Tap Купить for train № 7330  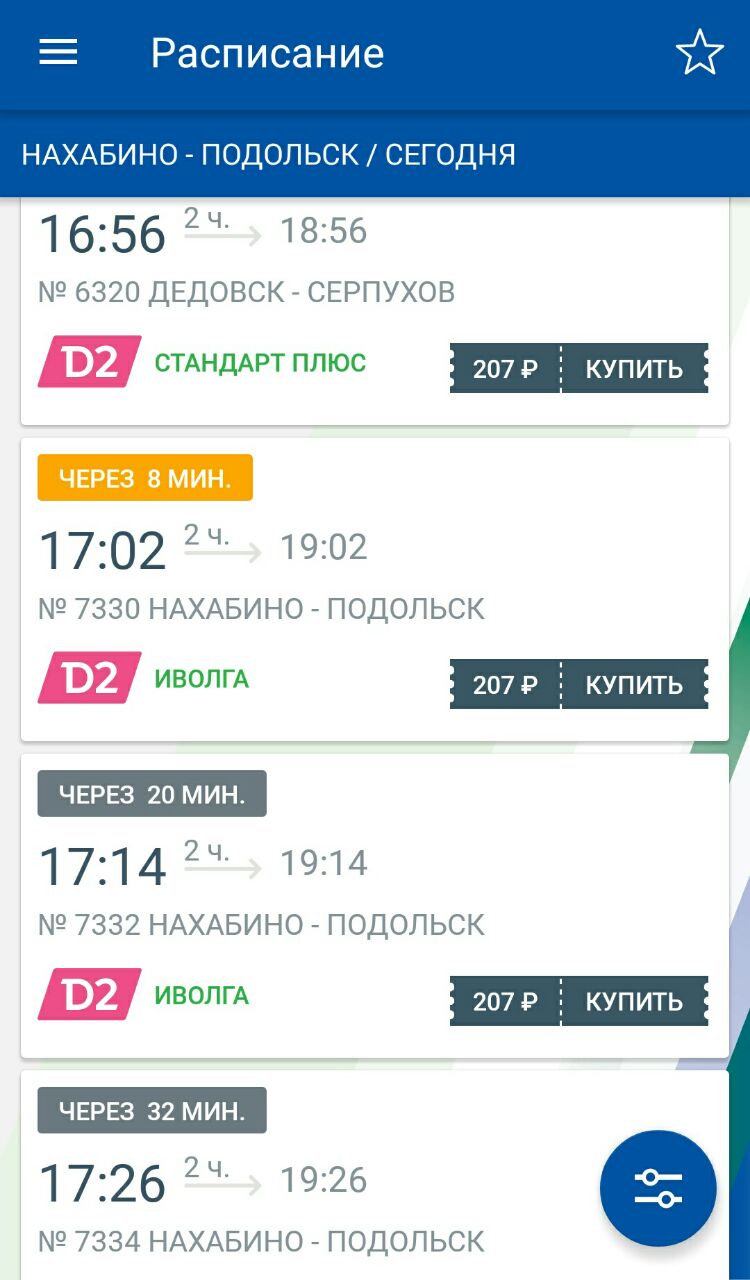click(x=634, y=684)
